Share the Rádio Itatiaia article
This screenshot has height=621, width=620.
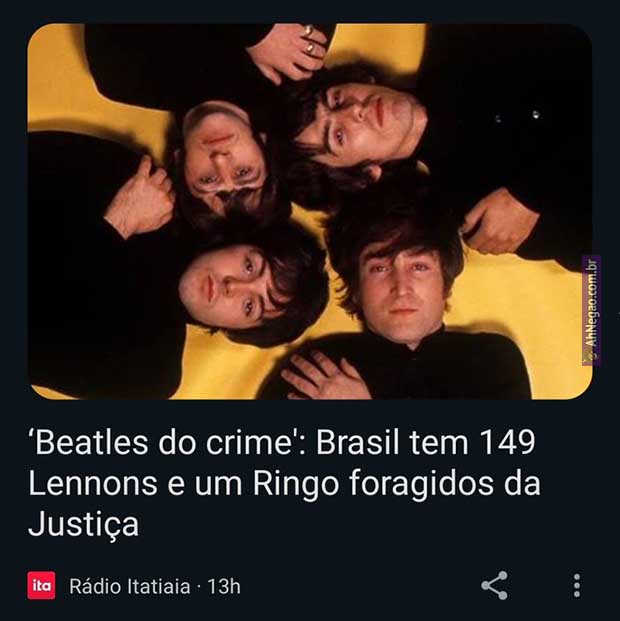494,585
